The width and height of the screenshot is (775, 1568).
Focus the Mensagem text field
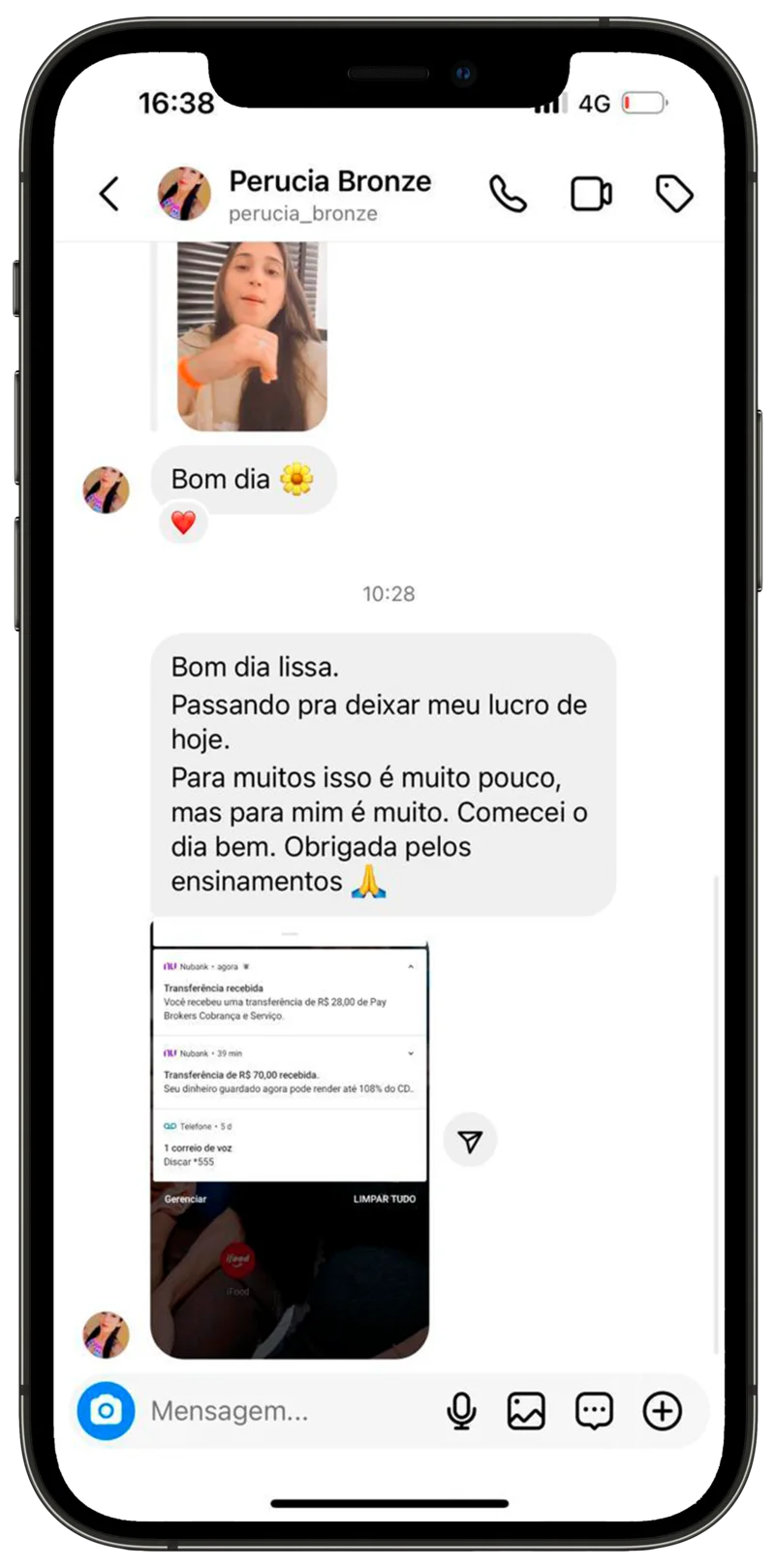pyautogui.click(x=281, y=1411)
